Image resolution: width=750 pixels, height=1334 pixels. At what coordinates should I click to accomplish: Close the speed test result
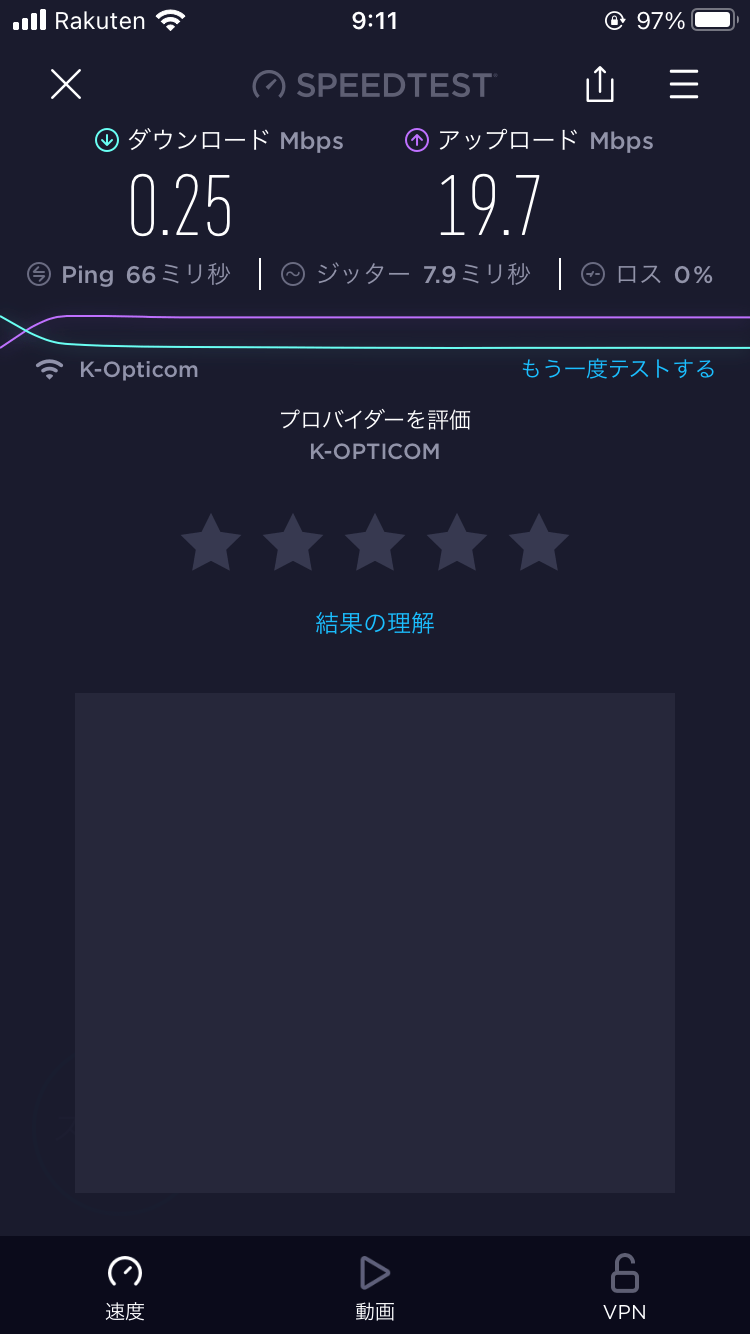pos(66,84)
